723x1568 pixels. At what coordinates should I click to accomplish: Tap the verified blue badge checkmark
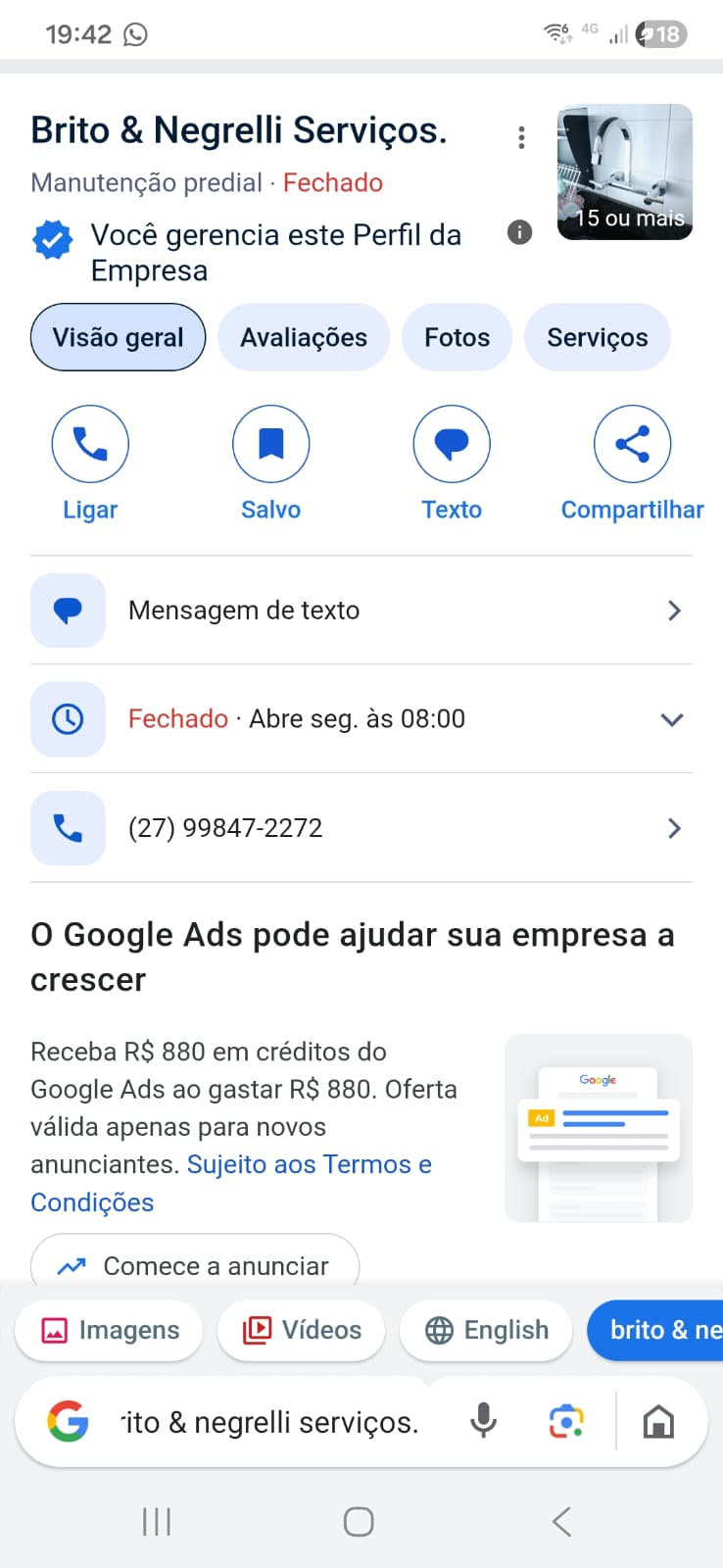(x=52, y=239)
